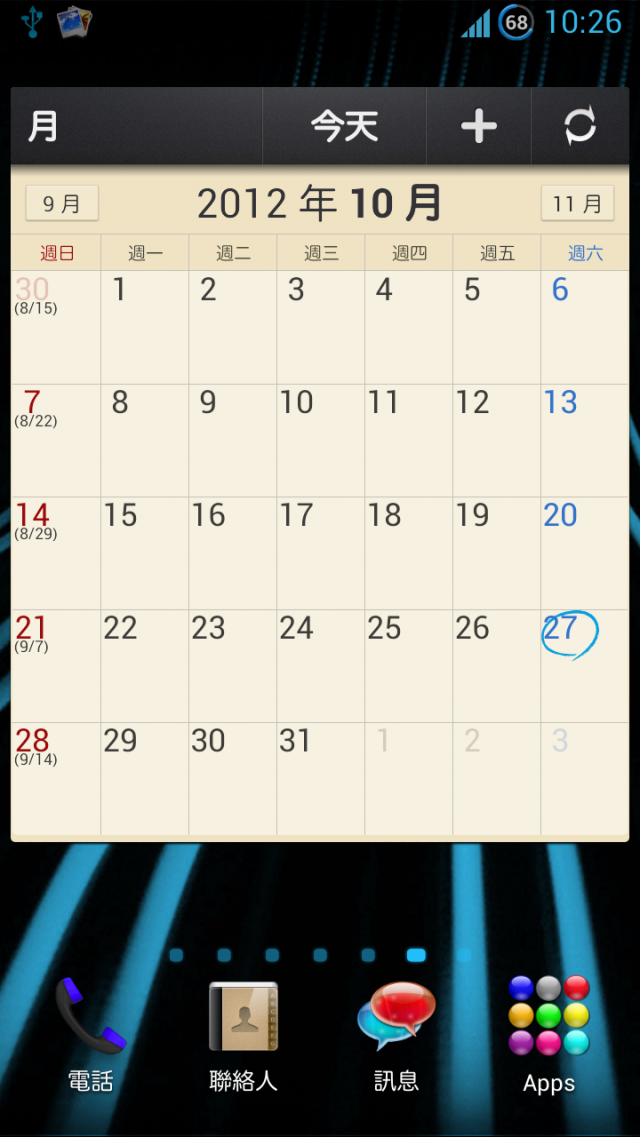The image size is (640, 1138).
Task: Go to next month 11月
Action: (x=577, y=204)
